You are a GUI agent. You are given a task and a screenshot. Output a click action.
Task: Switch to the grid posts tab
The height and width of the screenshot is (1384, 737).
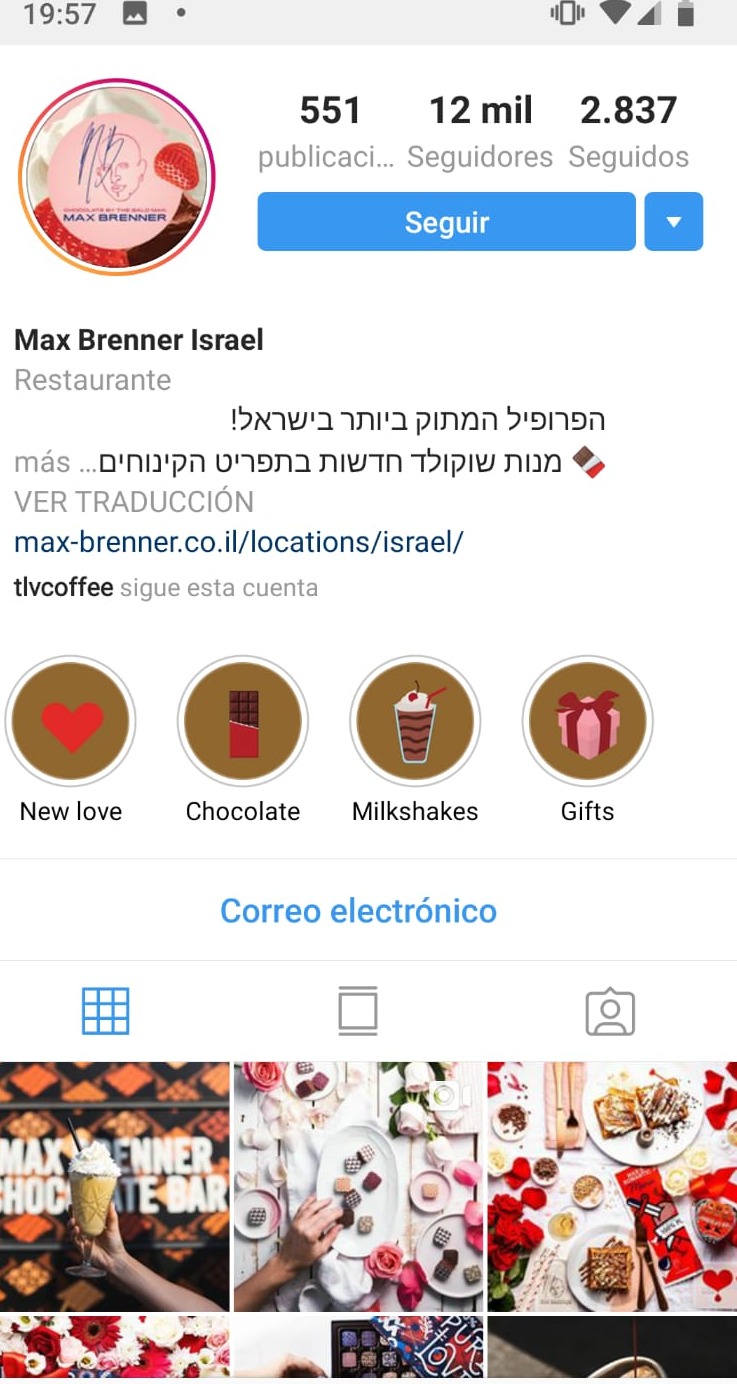106,1011
